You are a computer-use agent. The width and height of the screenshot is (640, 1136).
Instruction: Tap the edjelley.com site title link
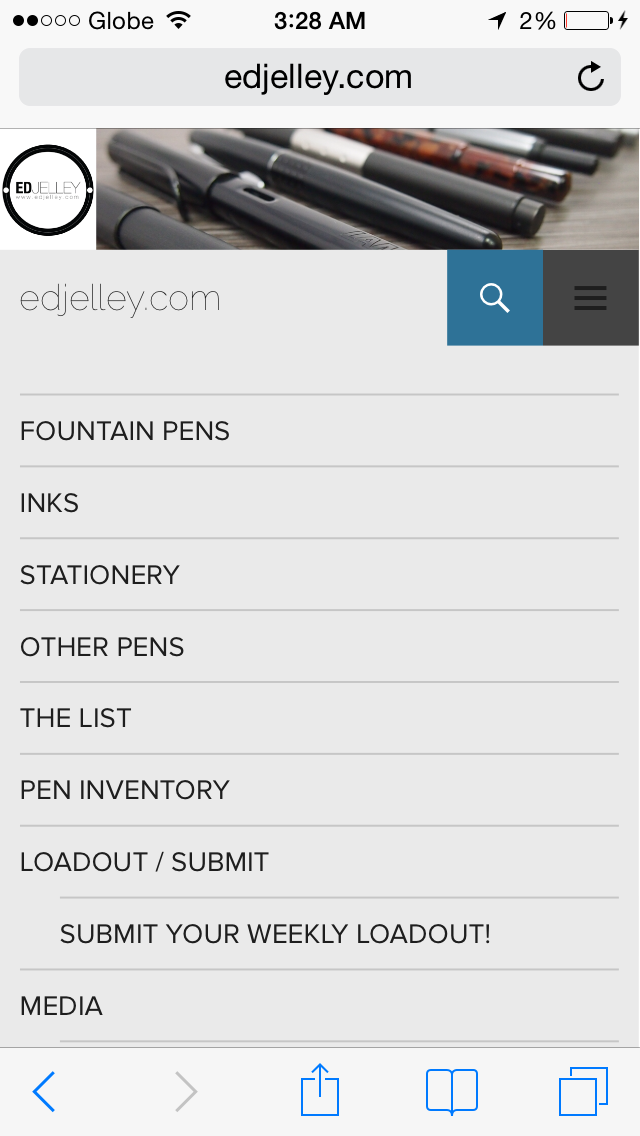120,299
